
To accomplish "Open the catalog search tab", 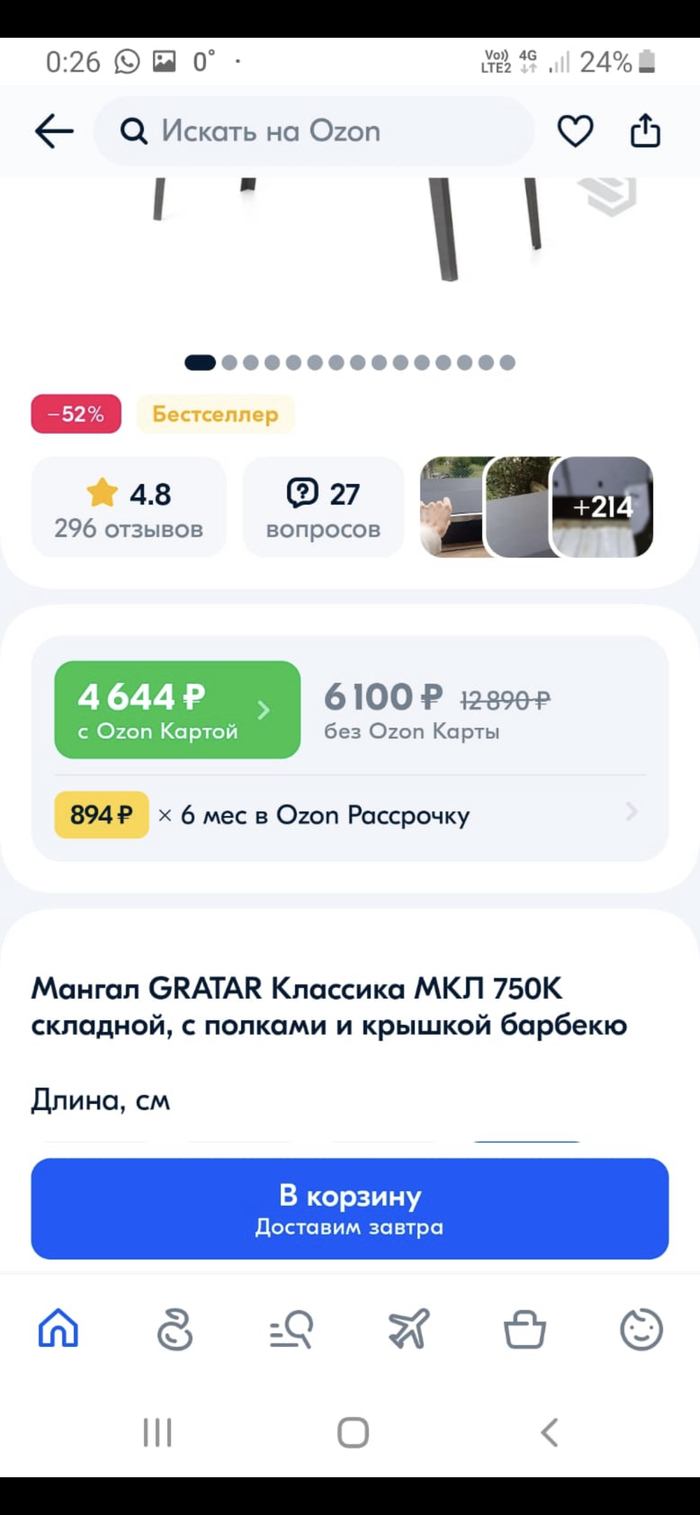I will [x=291, y=1330].
